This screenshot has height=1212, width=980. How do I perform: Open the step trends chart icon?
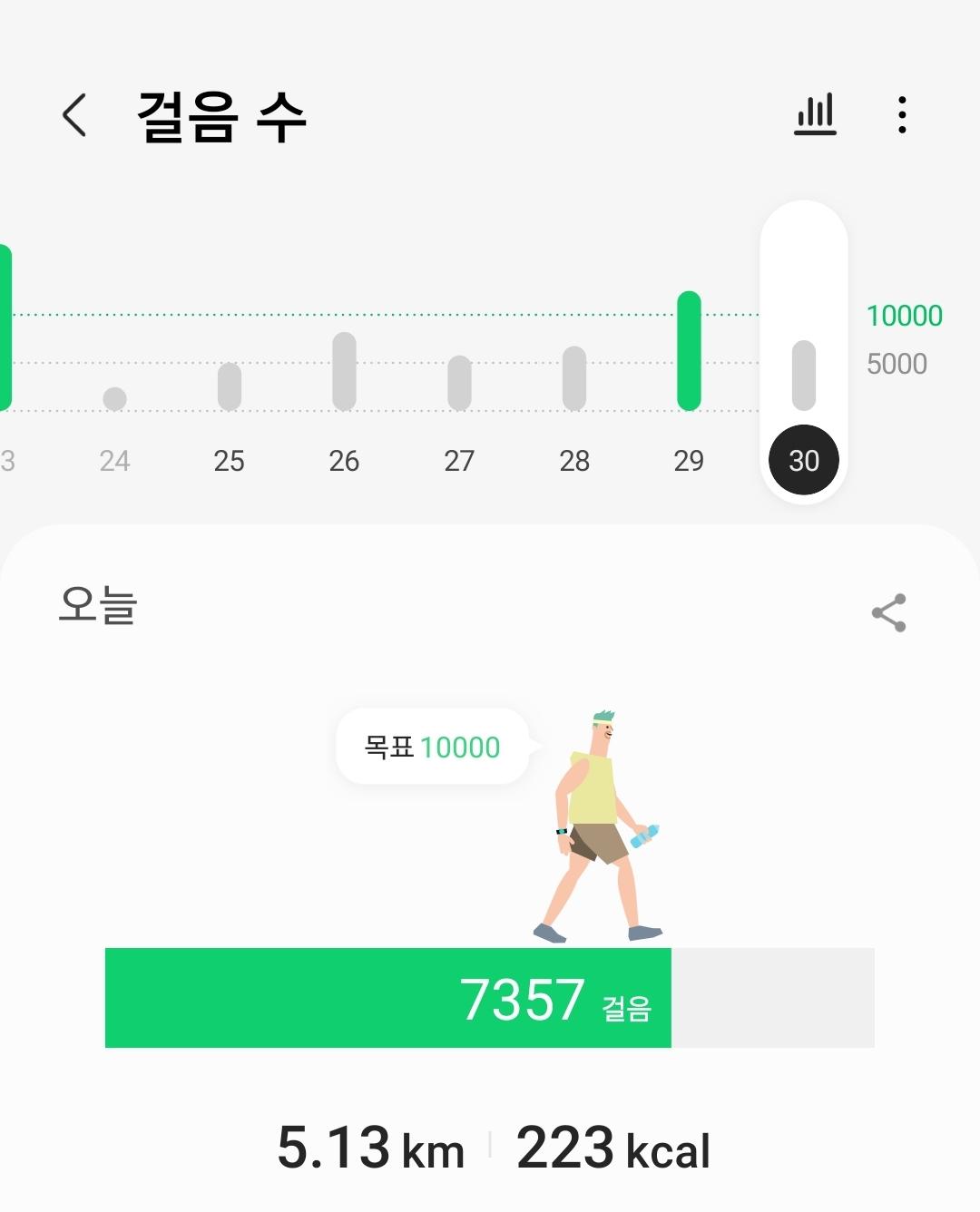tap(815, 115)
